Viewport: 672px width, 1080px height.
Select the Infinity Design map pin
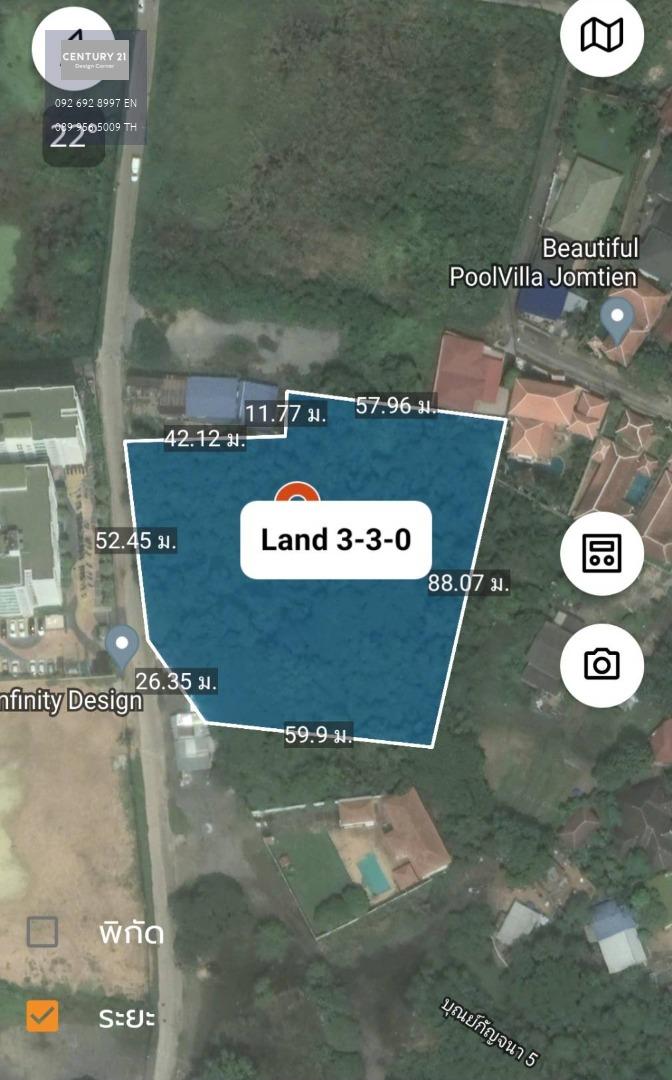[123, 648]
